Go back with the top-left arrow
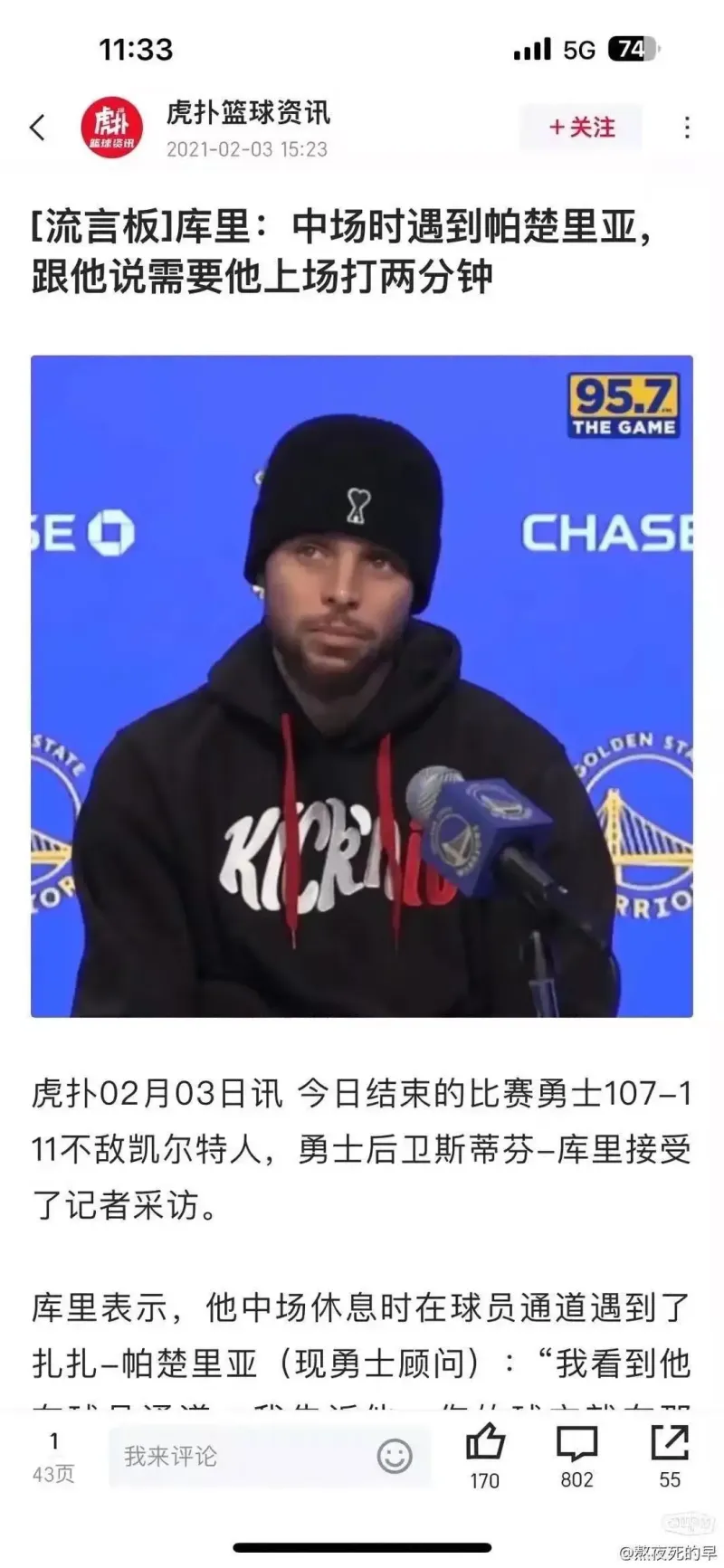724x1568 pixels. point(38,128)
